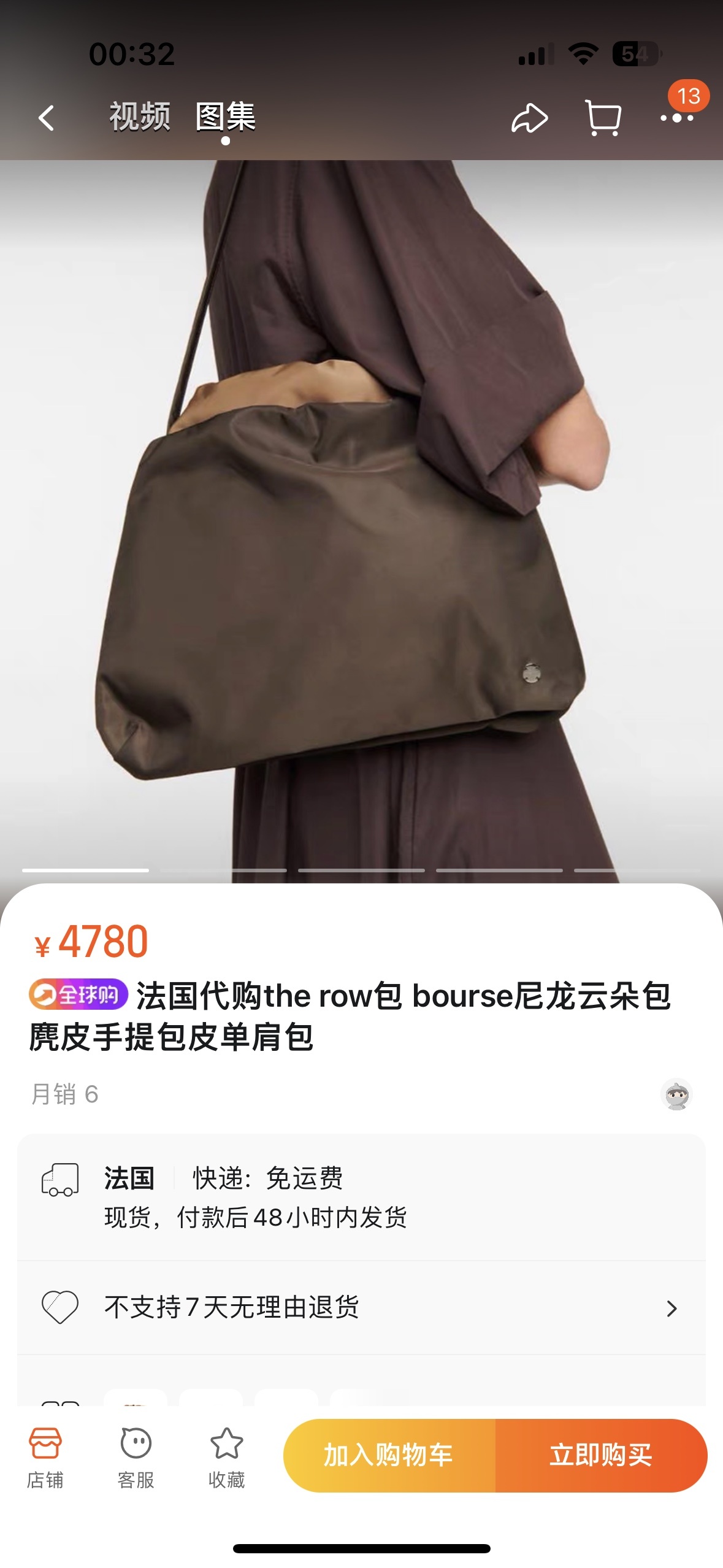This screenshot has height=1568, width=723.
Task: Tap the assistant avatar beside 月销 6
Action: tap(676, 1095)
